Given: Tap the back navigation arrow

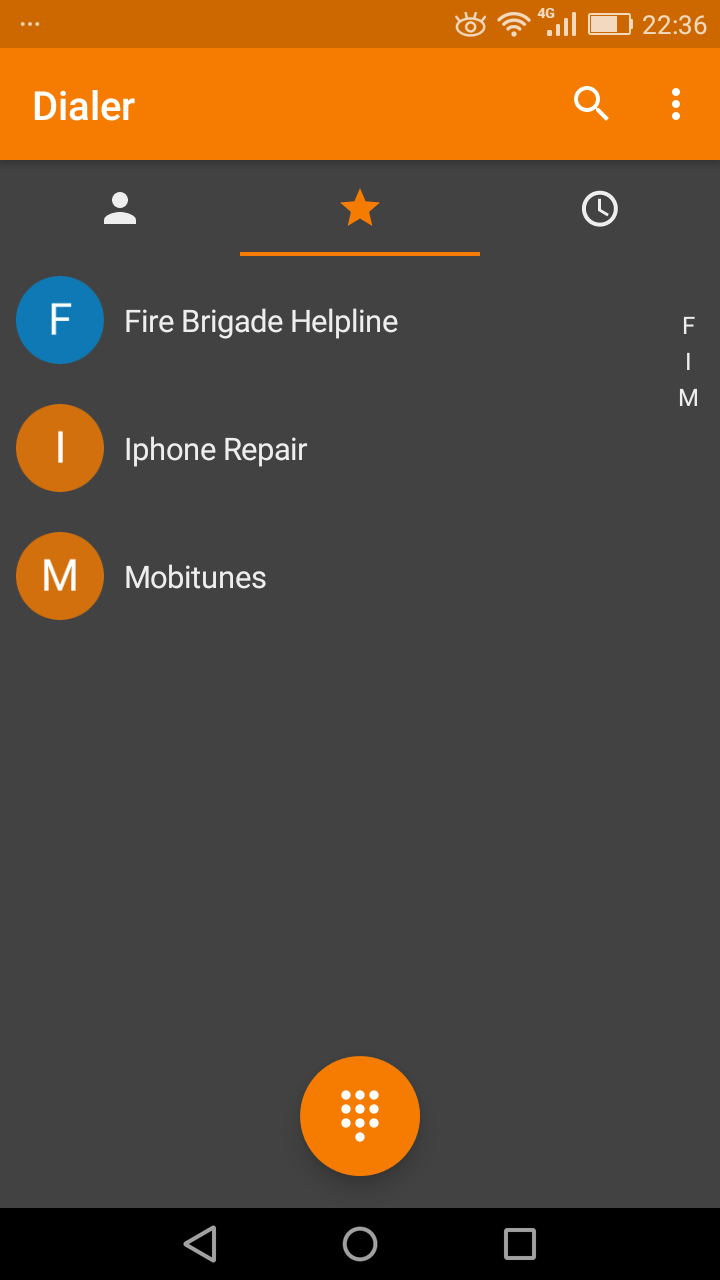Looking at the screenshot, I should click(200, 1243).
